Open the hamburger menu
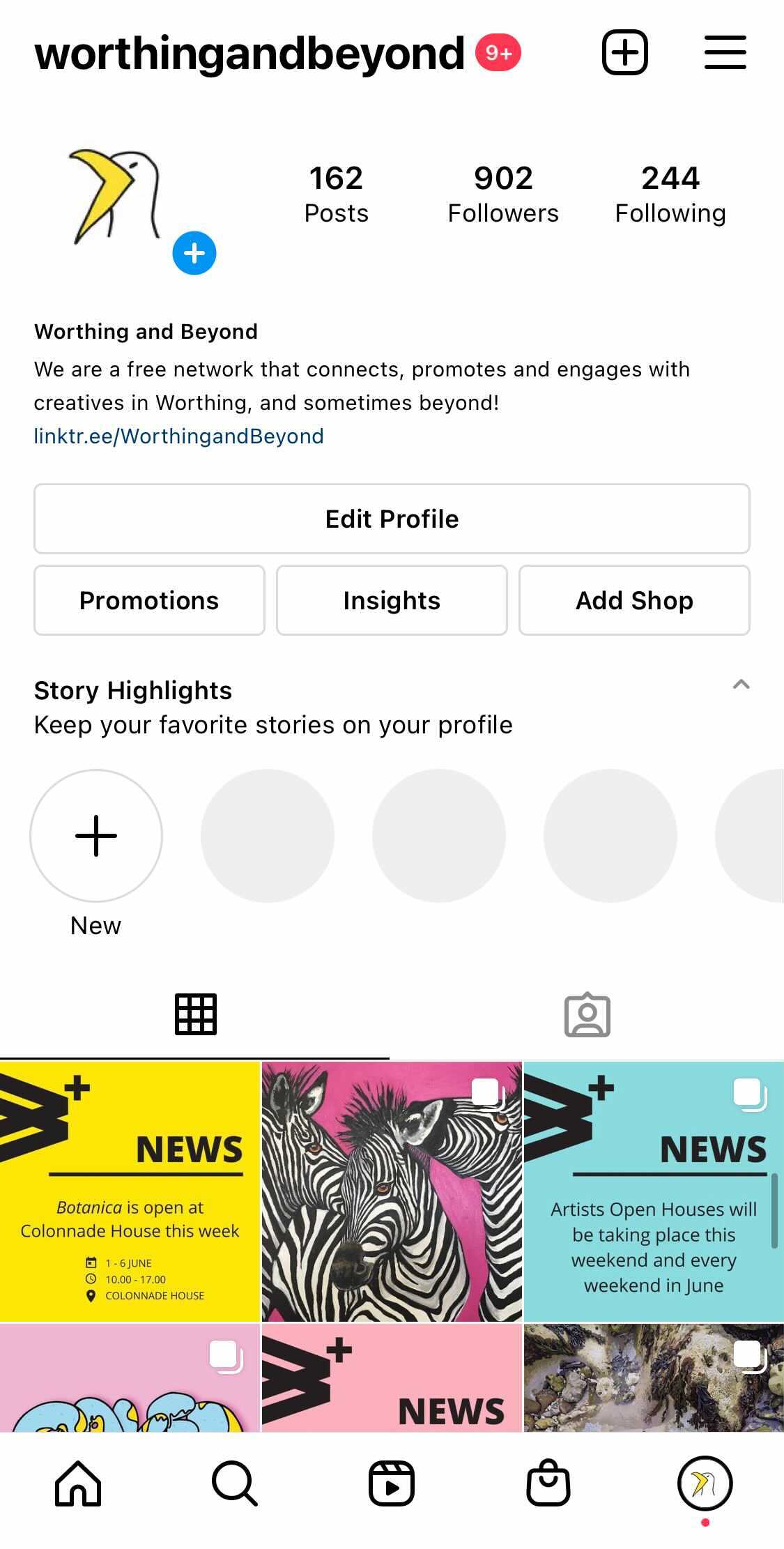 [725, 52]
